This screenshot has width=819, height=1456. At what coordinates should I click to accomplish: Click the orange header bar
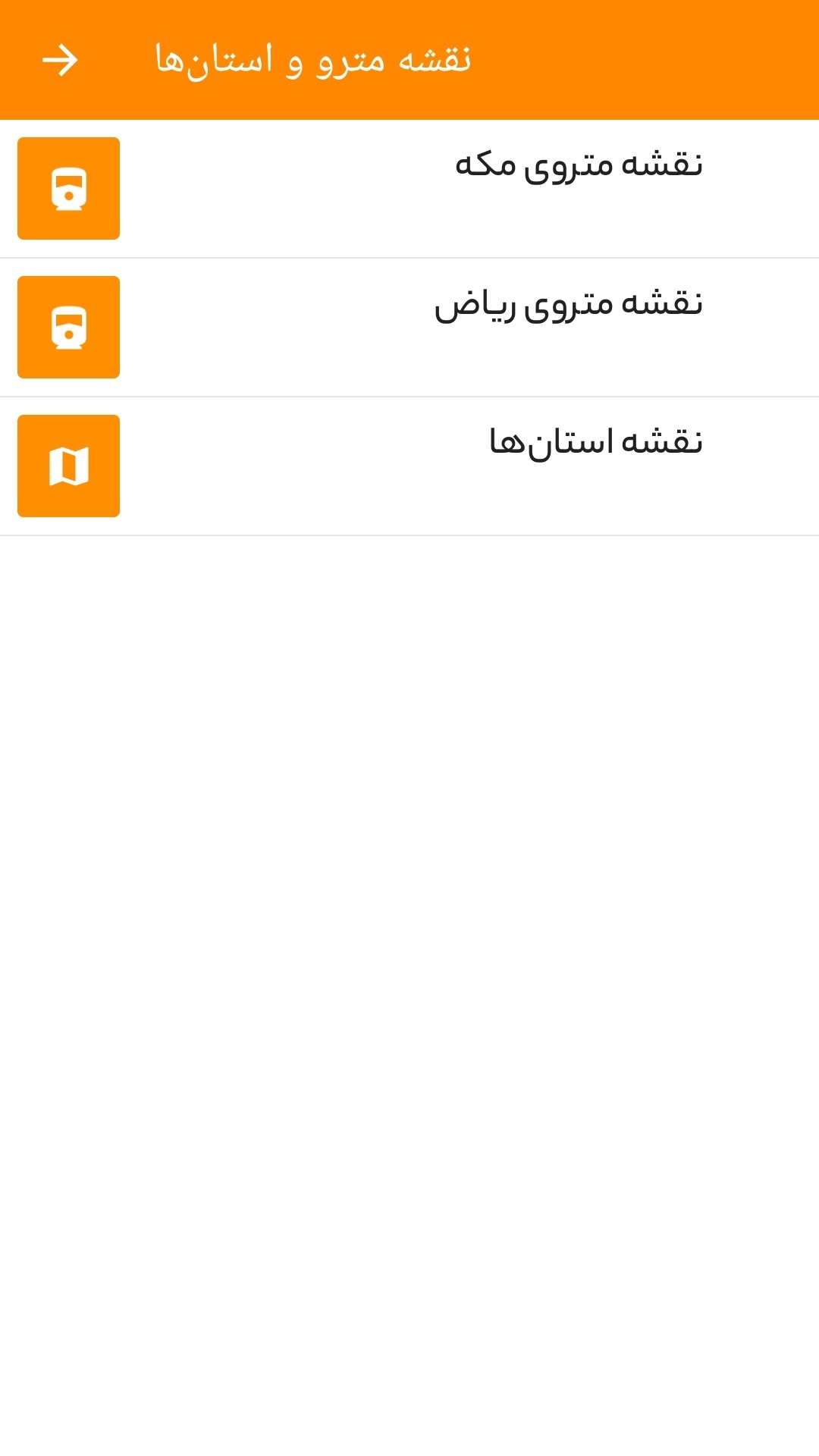(x=409, y=59)
